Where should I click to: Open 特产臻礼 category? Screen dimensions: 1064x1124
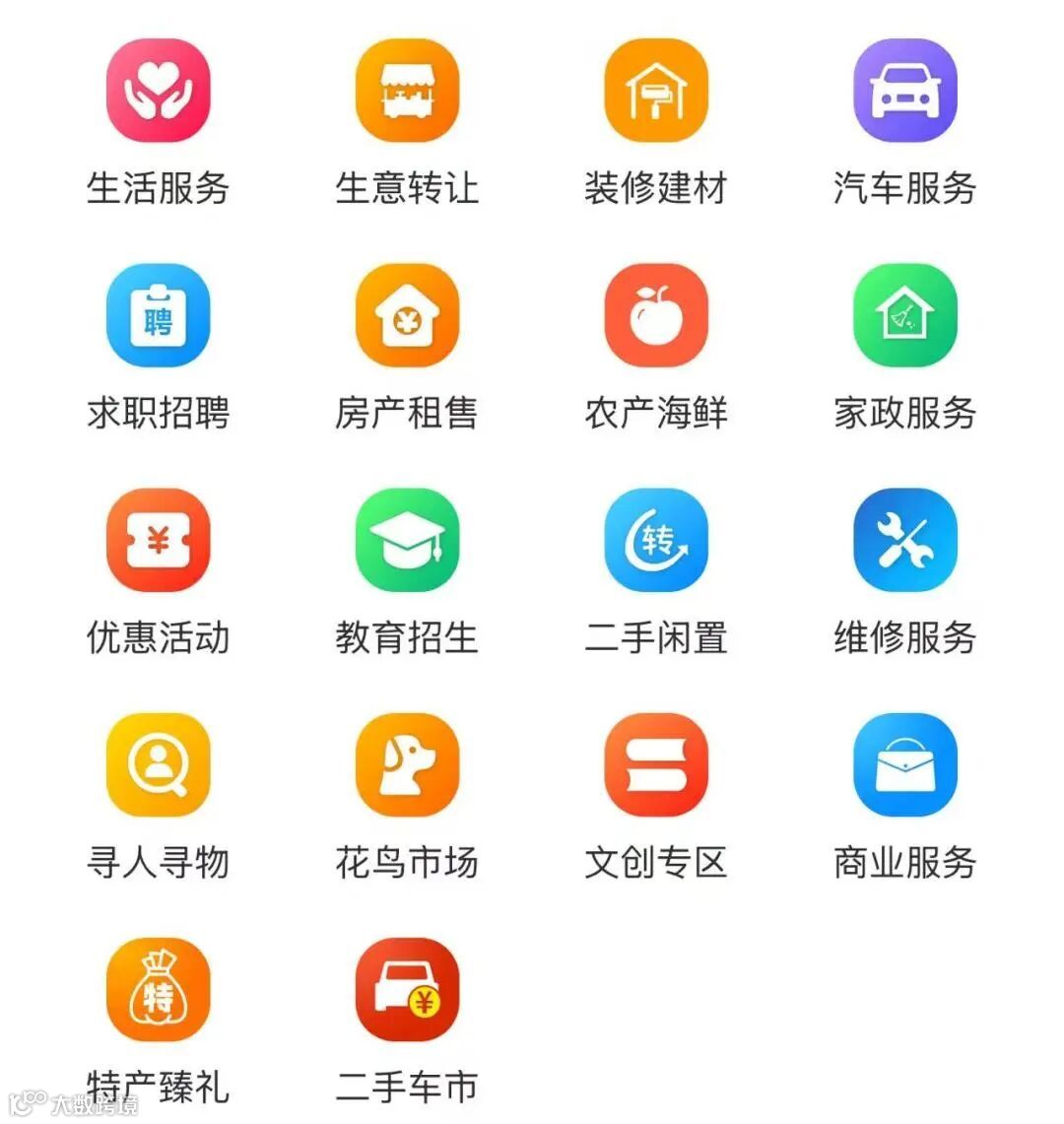158,989
